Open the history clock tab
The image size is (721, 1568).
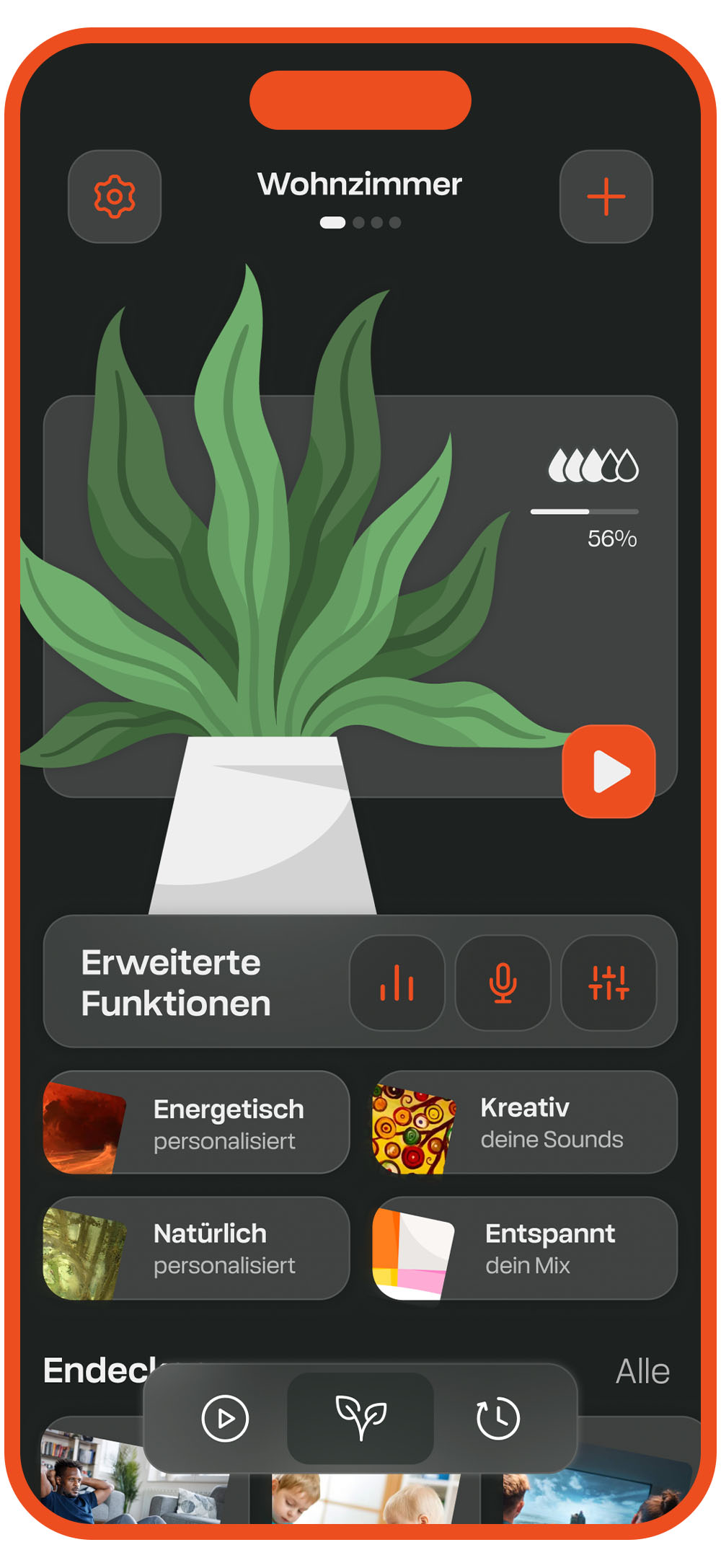click(x=497, y=1418)
